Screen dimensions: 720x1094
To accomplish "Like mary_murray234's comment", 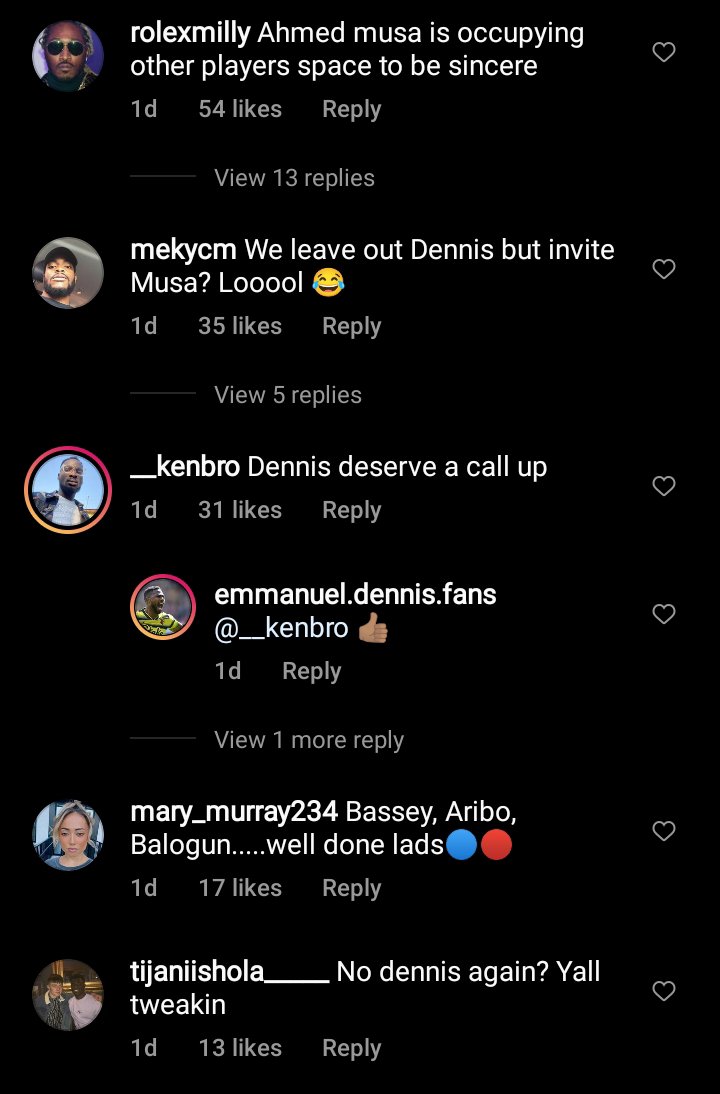I will 664,831.
